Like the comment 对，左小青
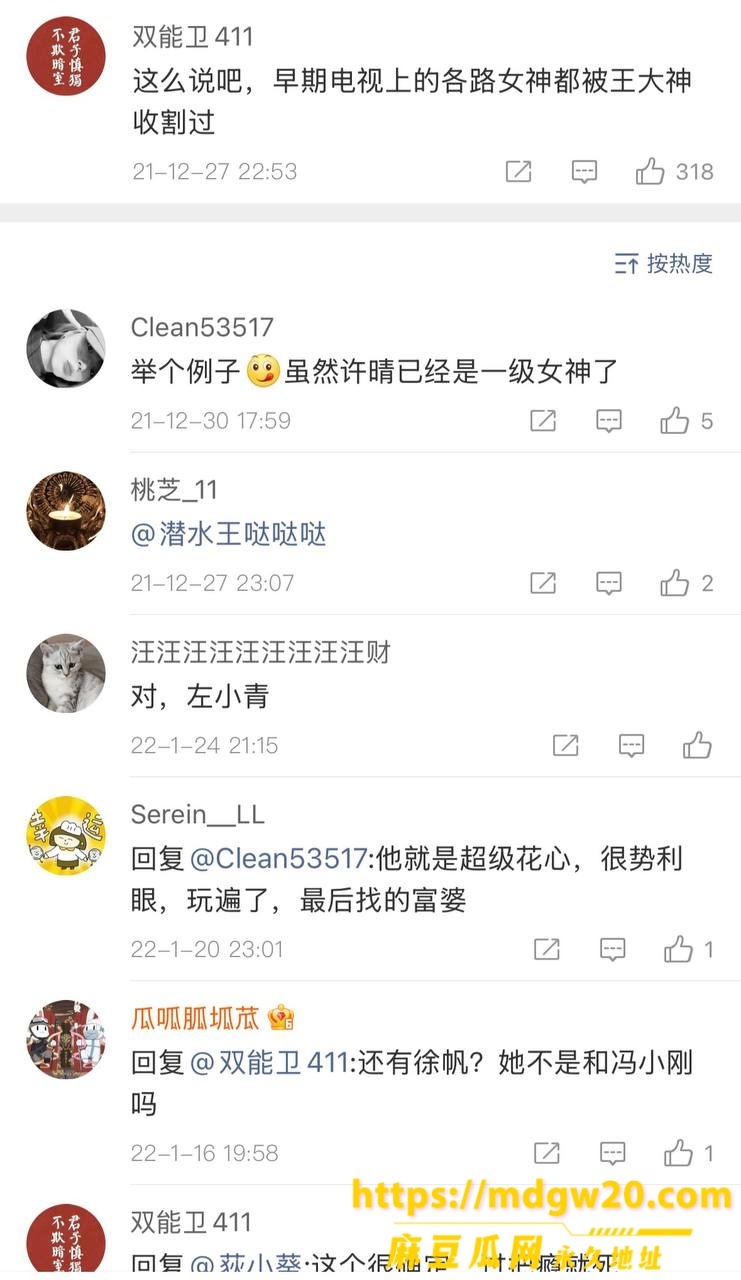The image size is (741, 1280). coord(697,745)
